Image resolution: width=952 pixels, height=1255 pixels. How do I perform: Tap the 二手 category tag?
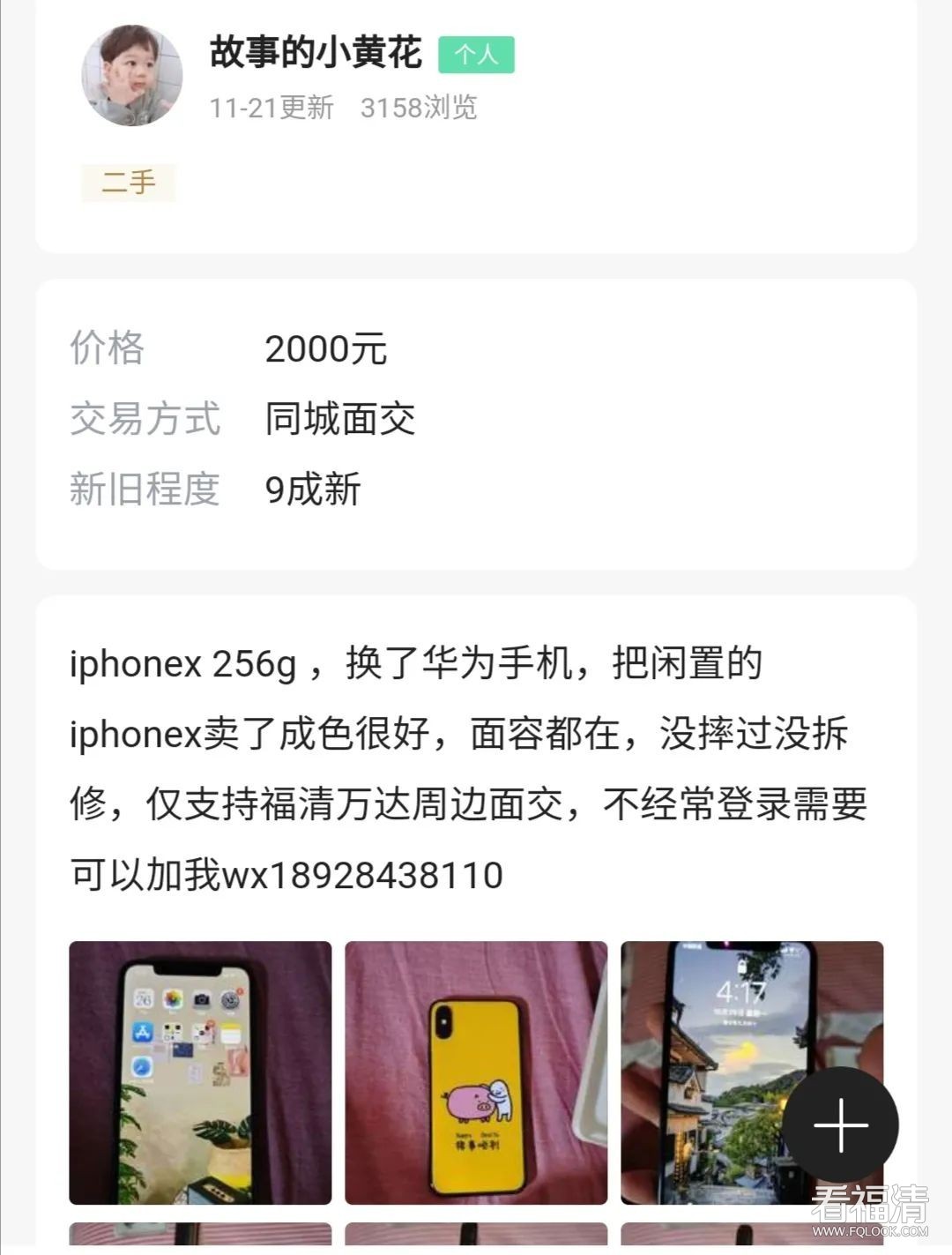tap(129, 183)
